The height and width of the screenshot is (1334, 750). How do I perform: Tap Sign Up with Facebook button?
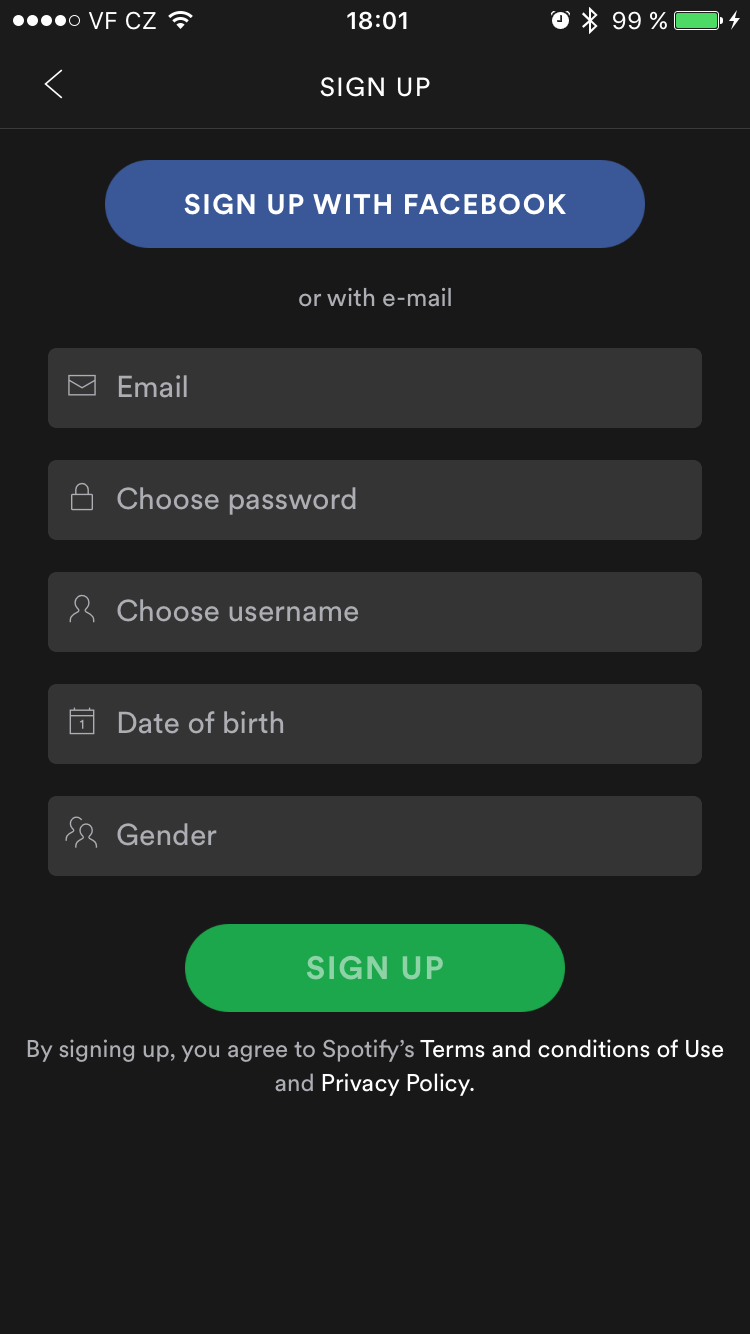375,204
